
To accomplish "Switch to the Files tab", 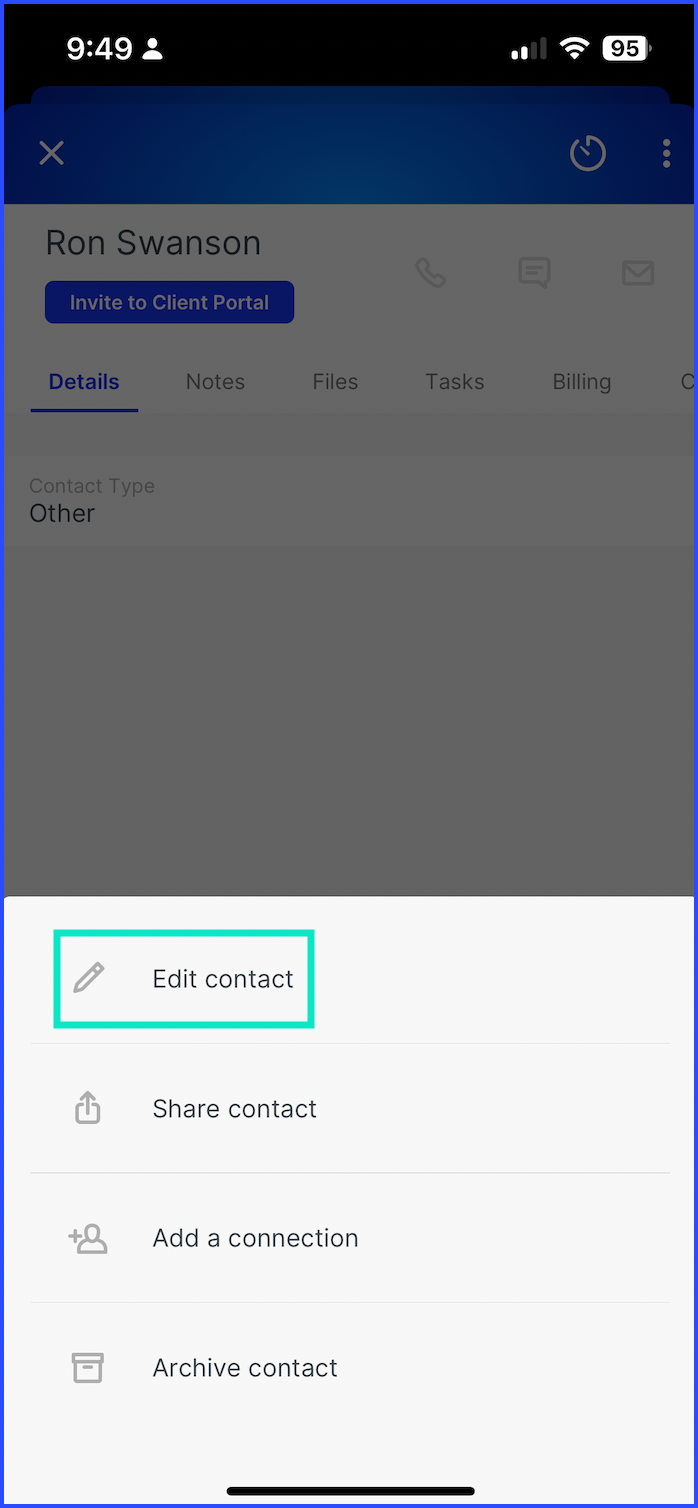I will tap(335, 382).
